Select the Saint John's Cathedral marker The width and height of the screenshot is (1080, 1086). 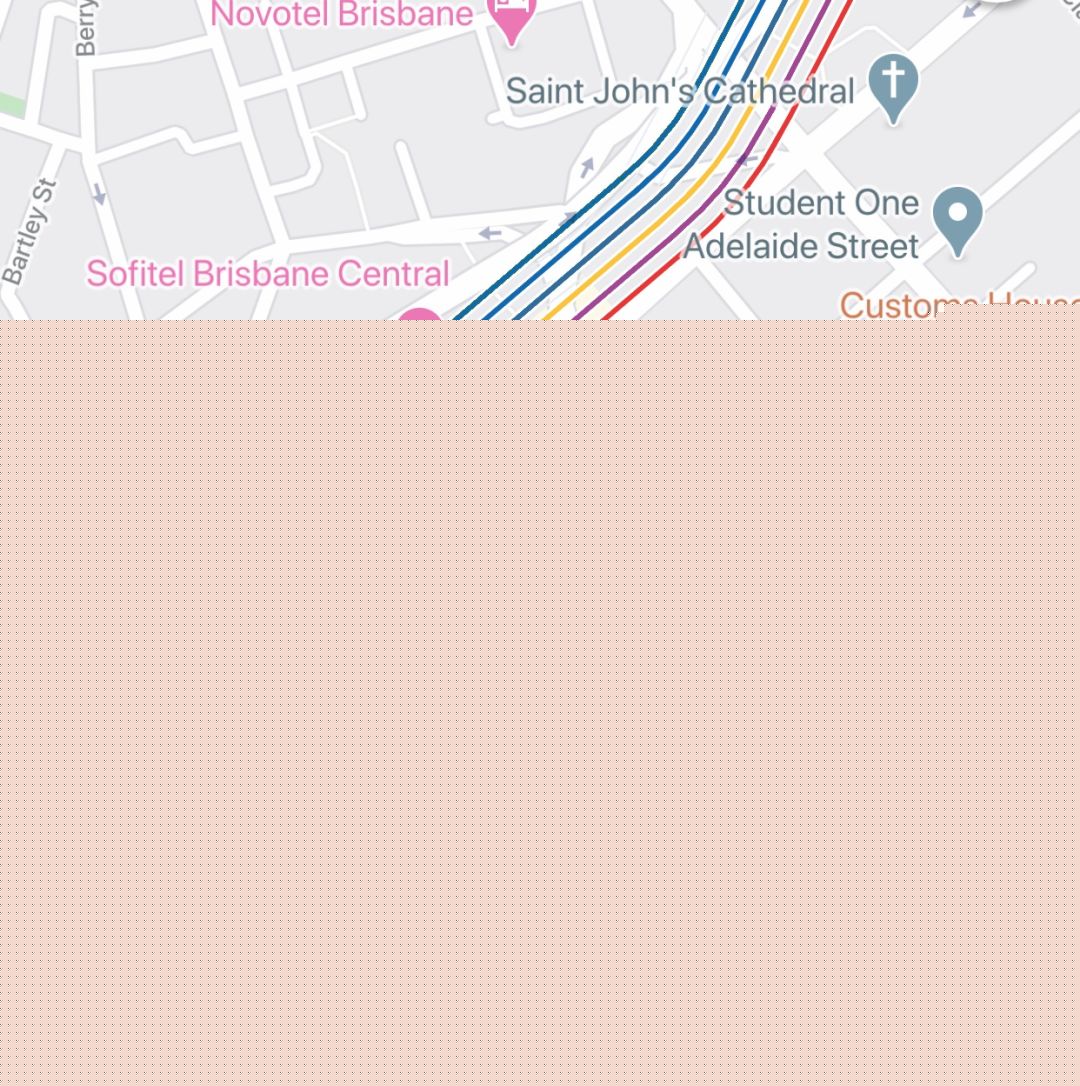(893, 83)
